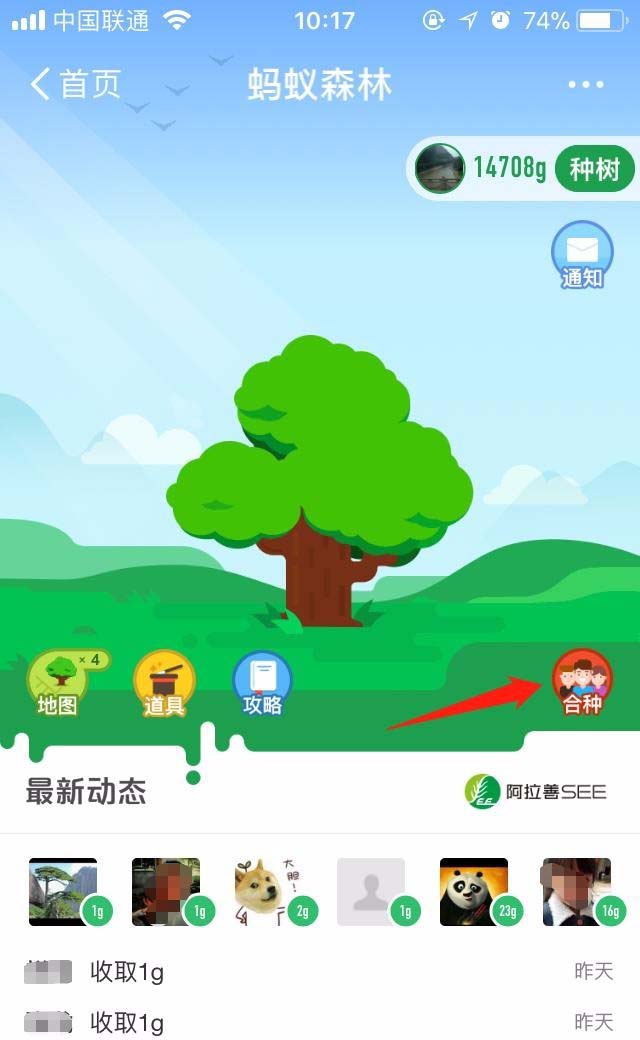Open the blank grey avatar with 1g
This screenshot has width=640, height=1040.
pyautogui.click(x=371, y=891)
